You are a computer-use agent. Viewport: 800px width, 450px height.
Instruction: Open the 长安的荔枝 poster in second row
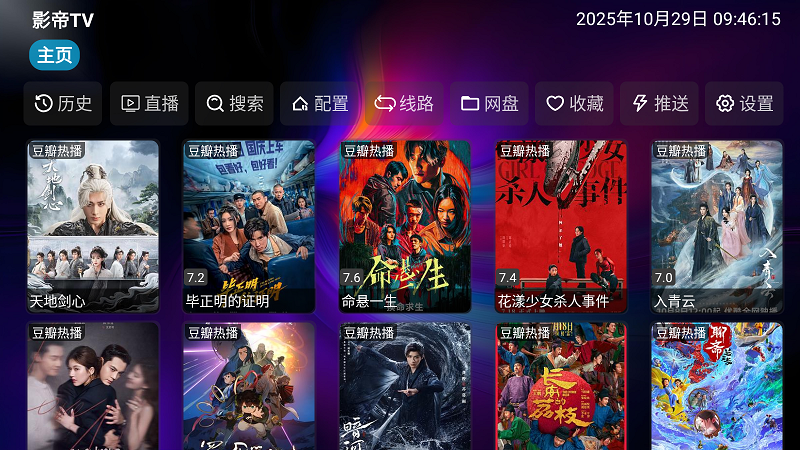[561, 386]
